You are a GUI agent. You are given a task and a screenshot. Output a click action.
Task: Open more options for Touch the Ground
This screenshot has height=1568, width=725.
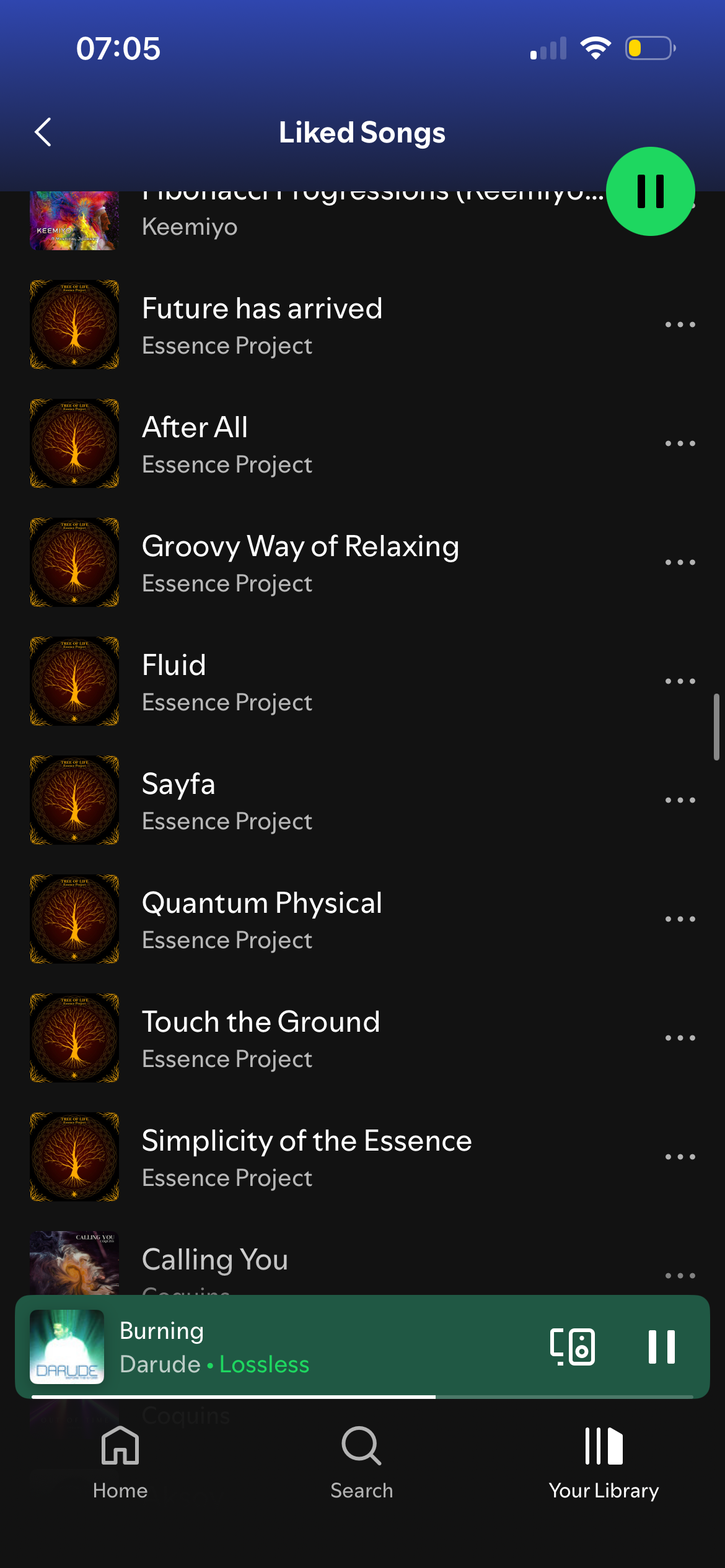(x=680, y=1038)
